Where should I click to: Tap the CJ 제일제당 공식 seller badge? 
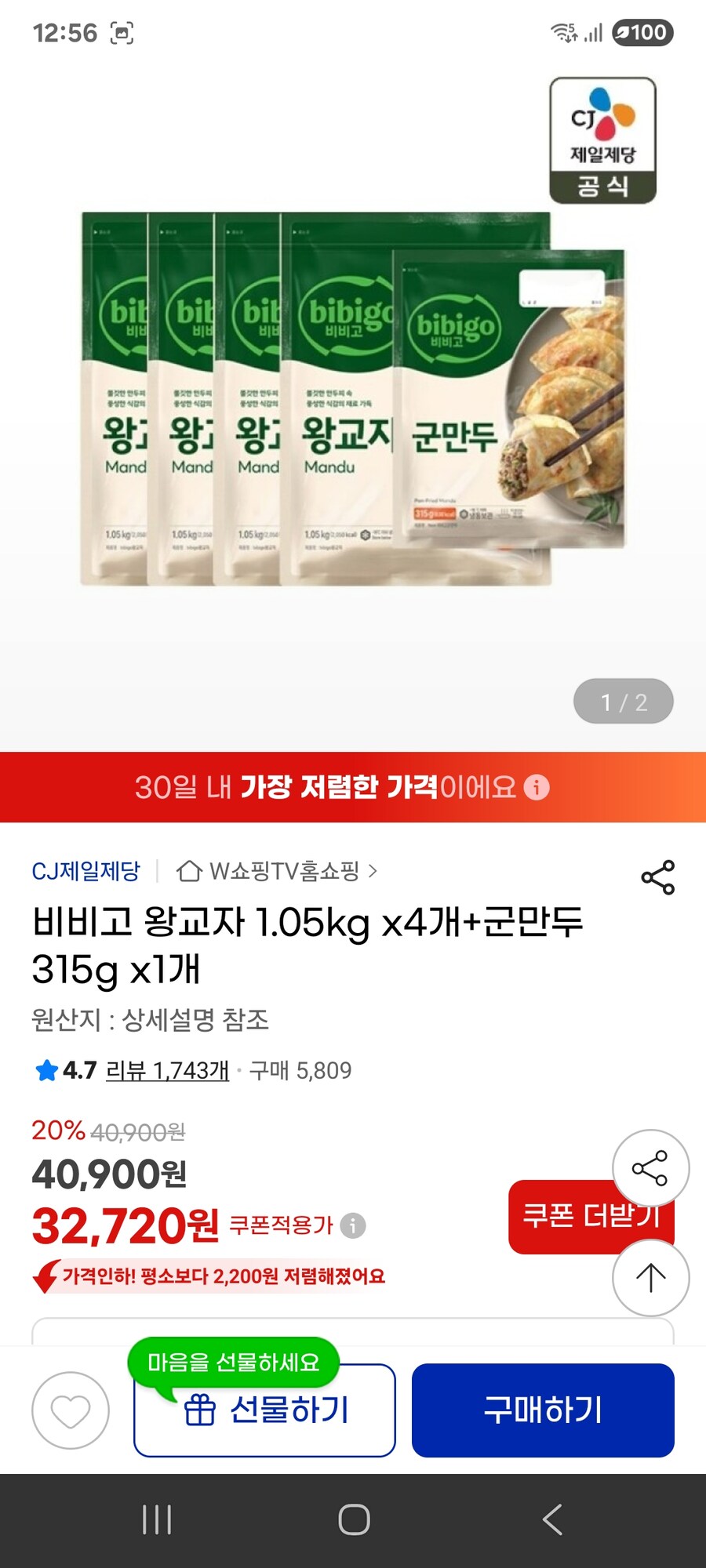[x=602, y=138]
